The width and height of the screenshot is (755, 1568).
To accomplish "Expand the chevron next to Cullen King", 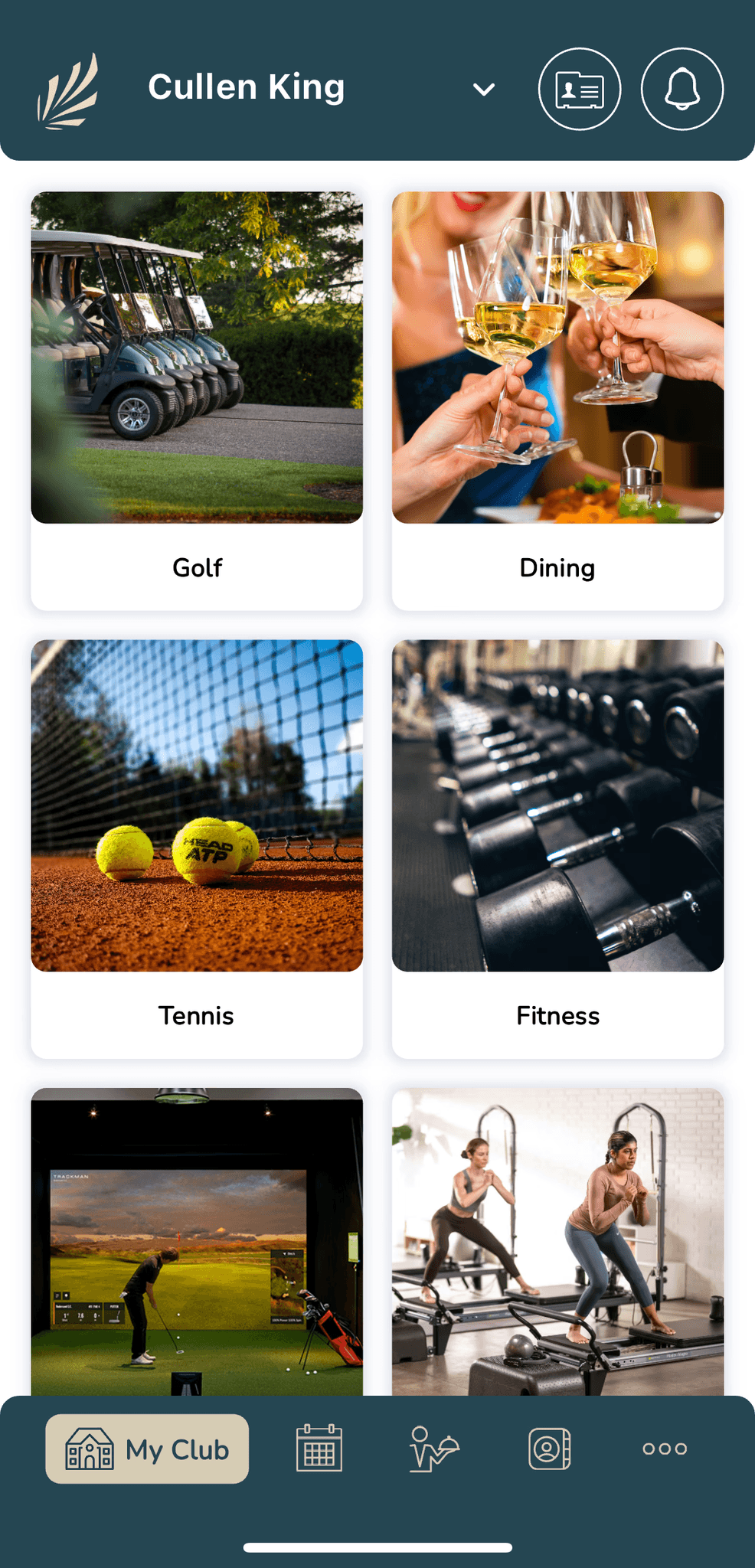I will (x=483, y=90).
